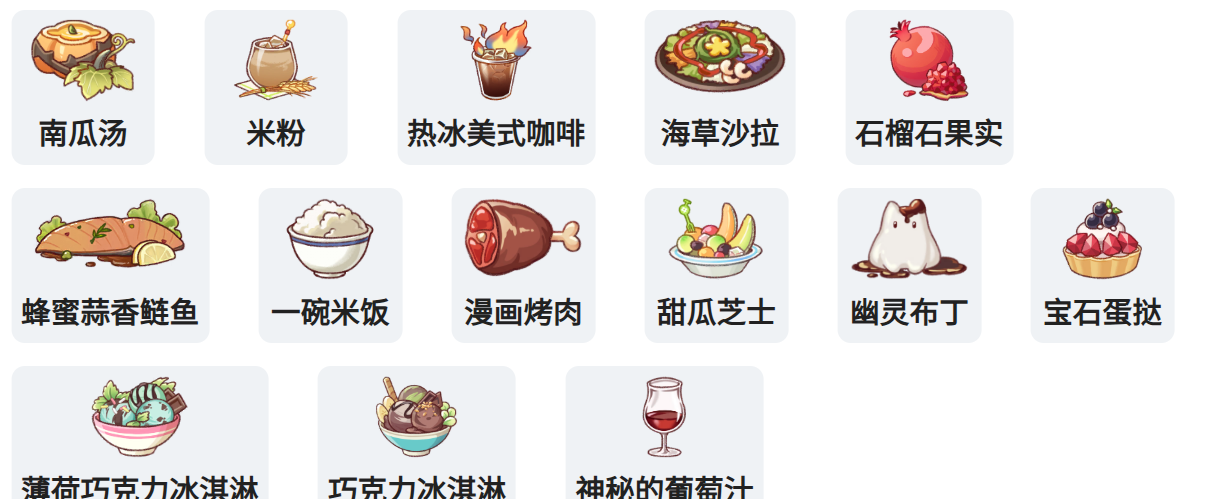Viewport: 1206px width, 499px height.
Task: View the 宝石蛋挞 card
Action: (1102, 266)
